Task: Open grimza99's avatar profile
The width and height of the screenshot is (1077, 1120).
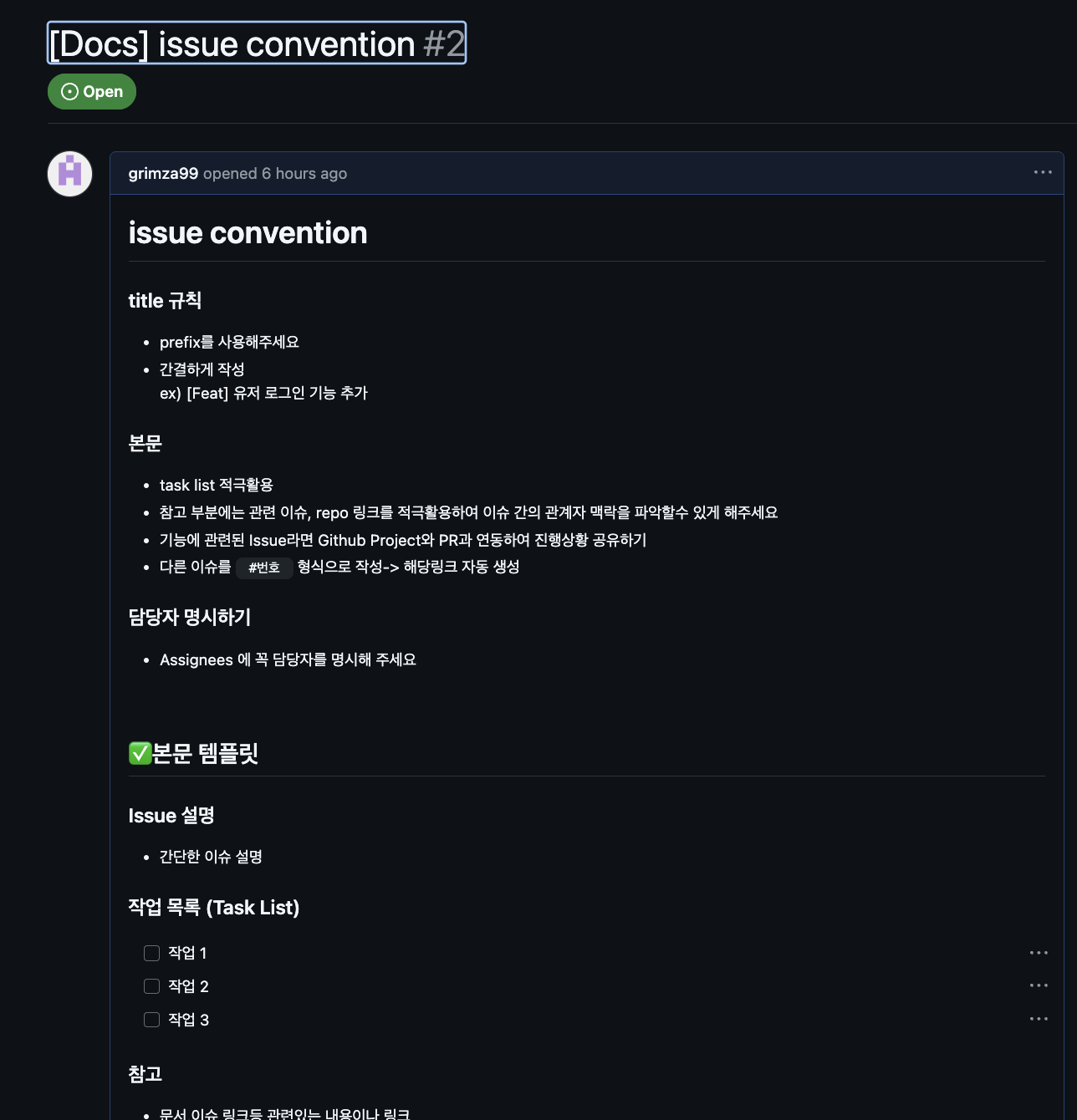Action: point(70,174)
